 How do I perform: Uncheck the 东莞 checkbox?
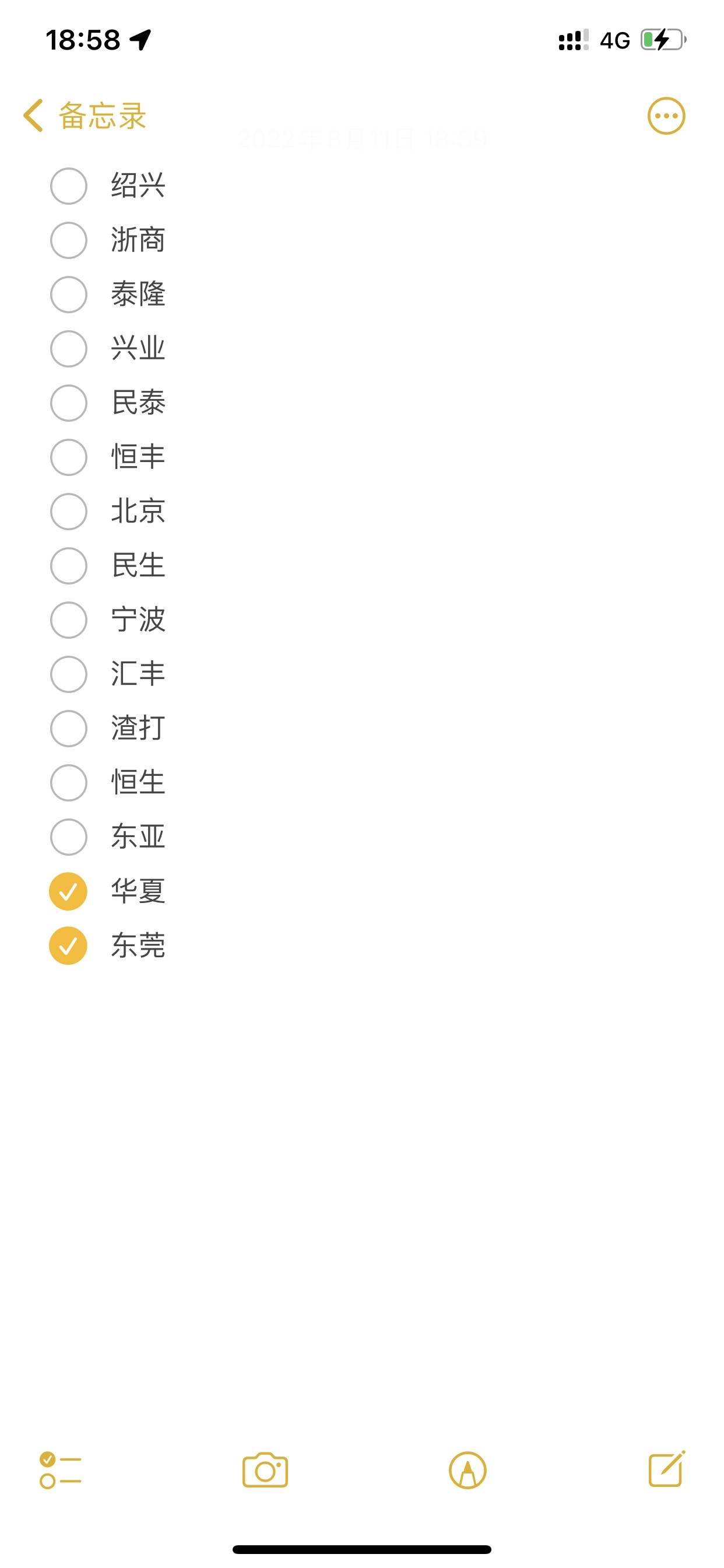[68, 946]
